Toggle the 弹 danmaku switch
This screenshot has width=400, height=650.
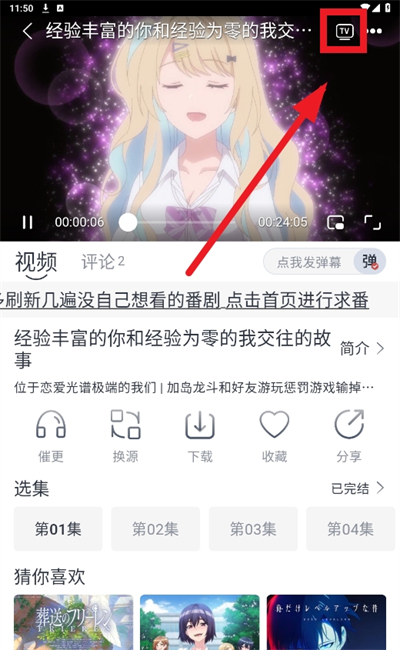[369, 262]
